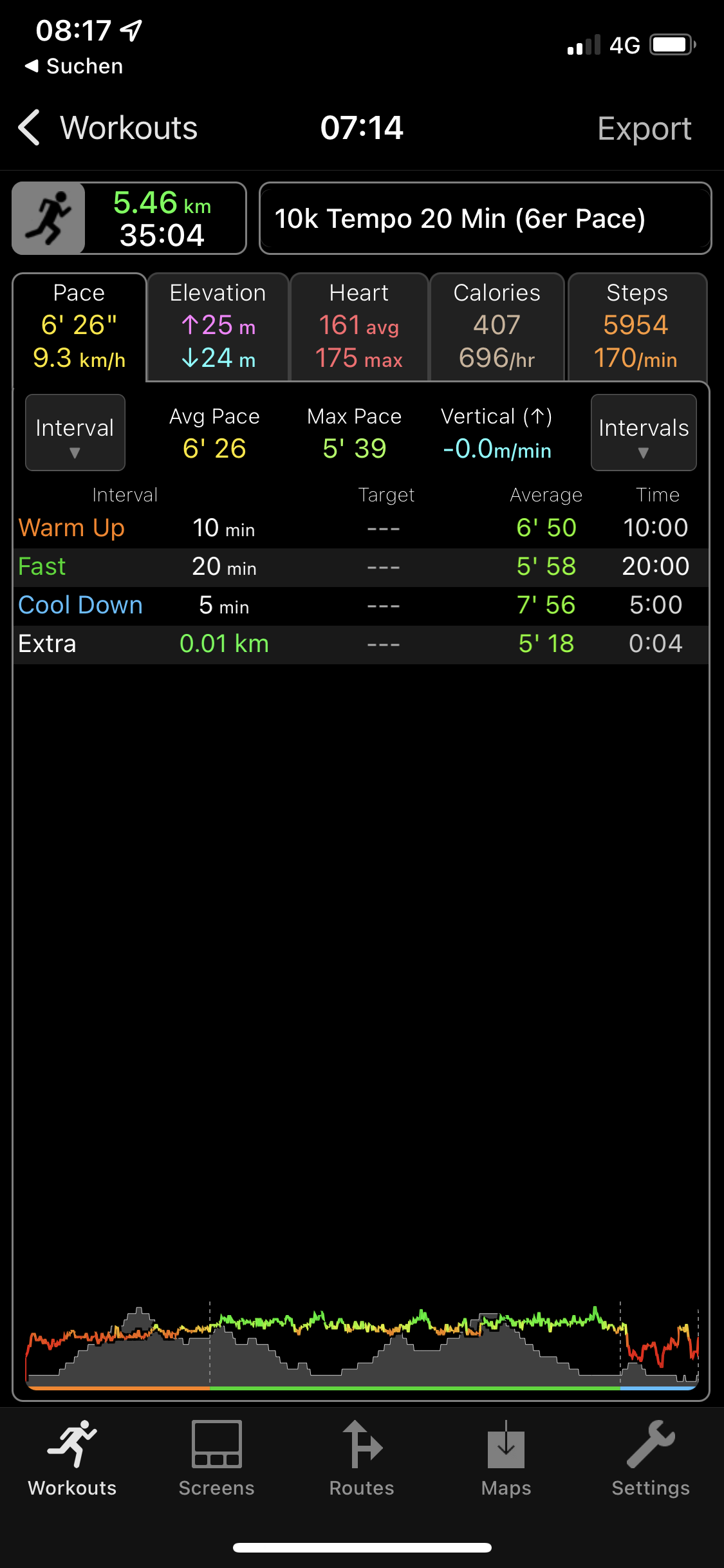Image resolution: width=724 pixels, height=1568 pixels.
Task: Open the Steps tab
Action: (636, 327)
